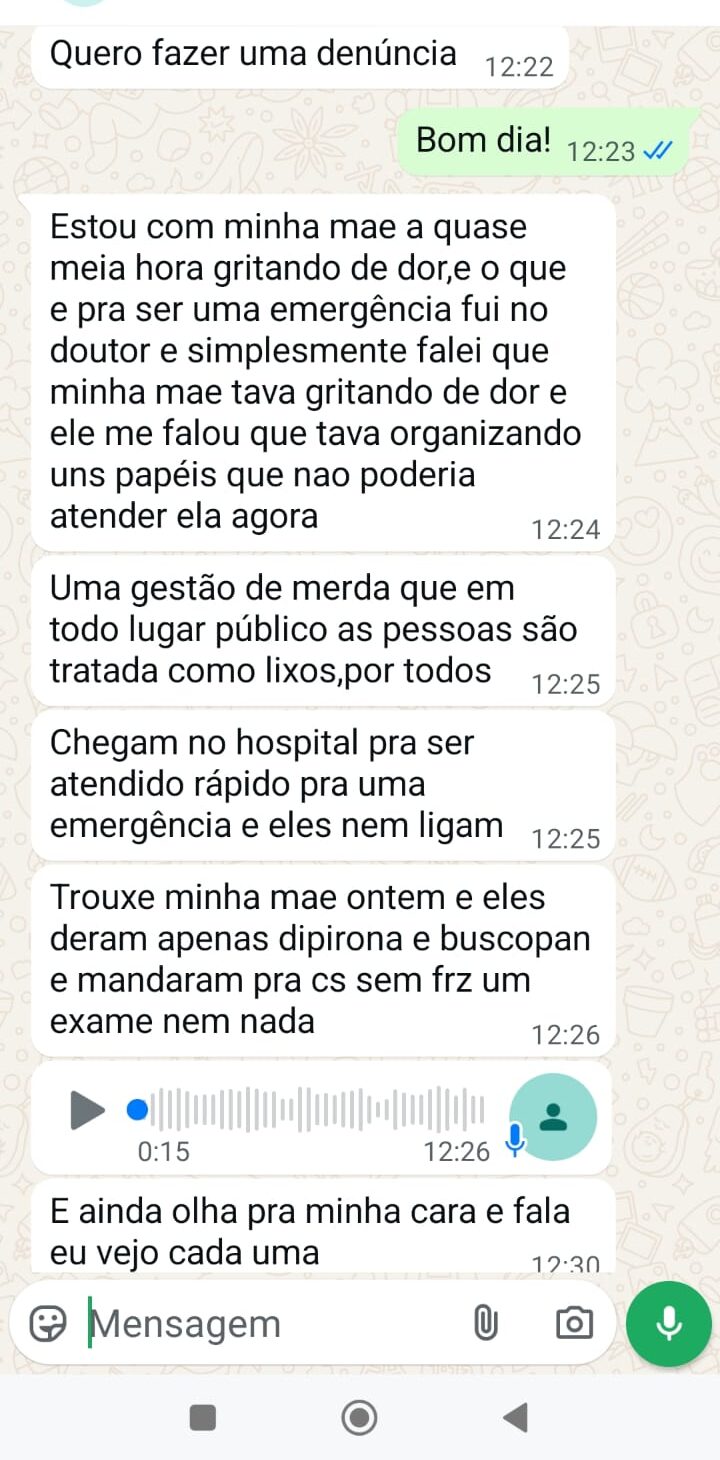This screenshot has height=1460, width=720.
Task: Focus the Mensagem text field
Action: 270,1323
